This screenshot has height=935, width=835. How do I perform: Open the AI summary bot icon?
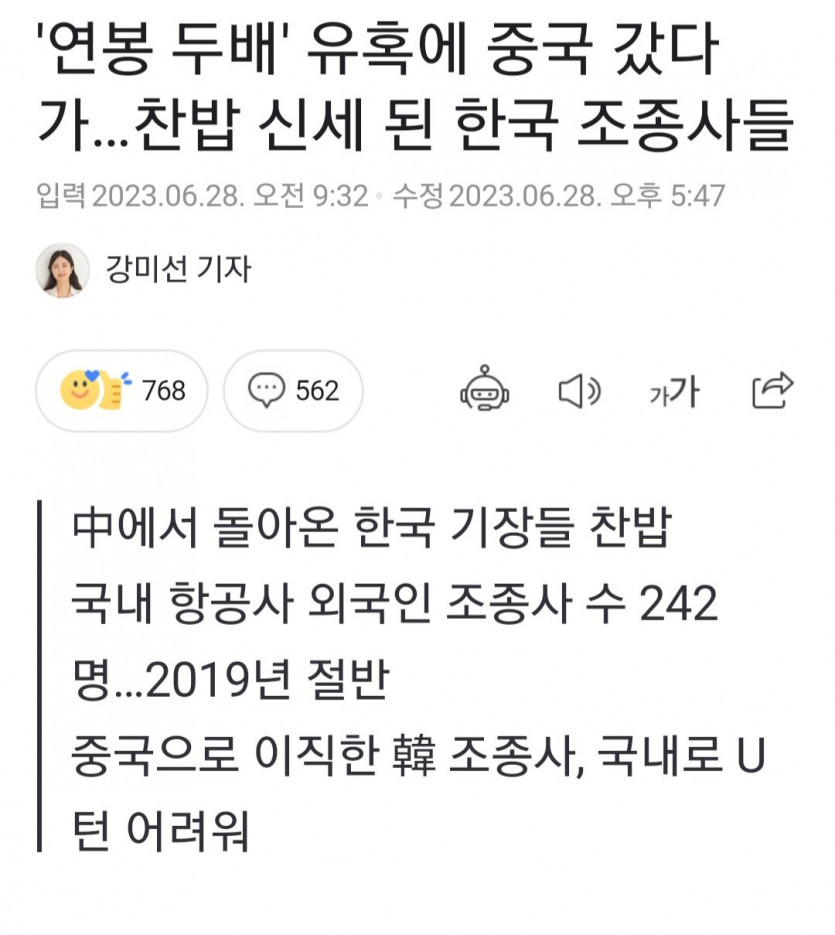484,390
